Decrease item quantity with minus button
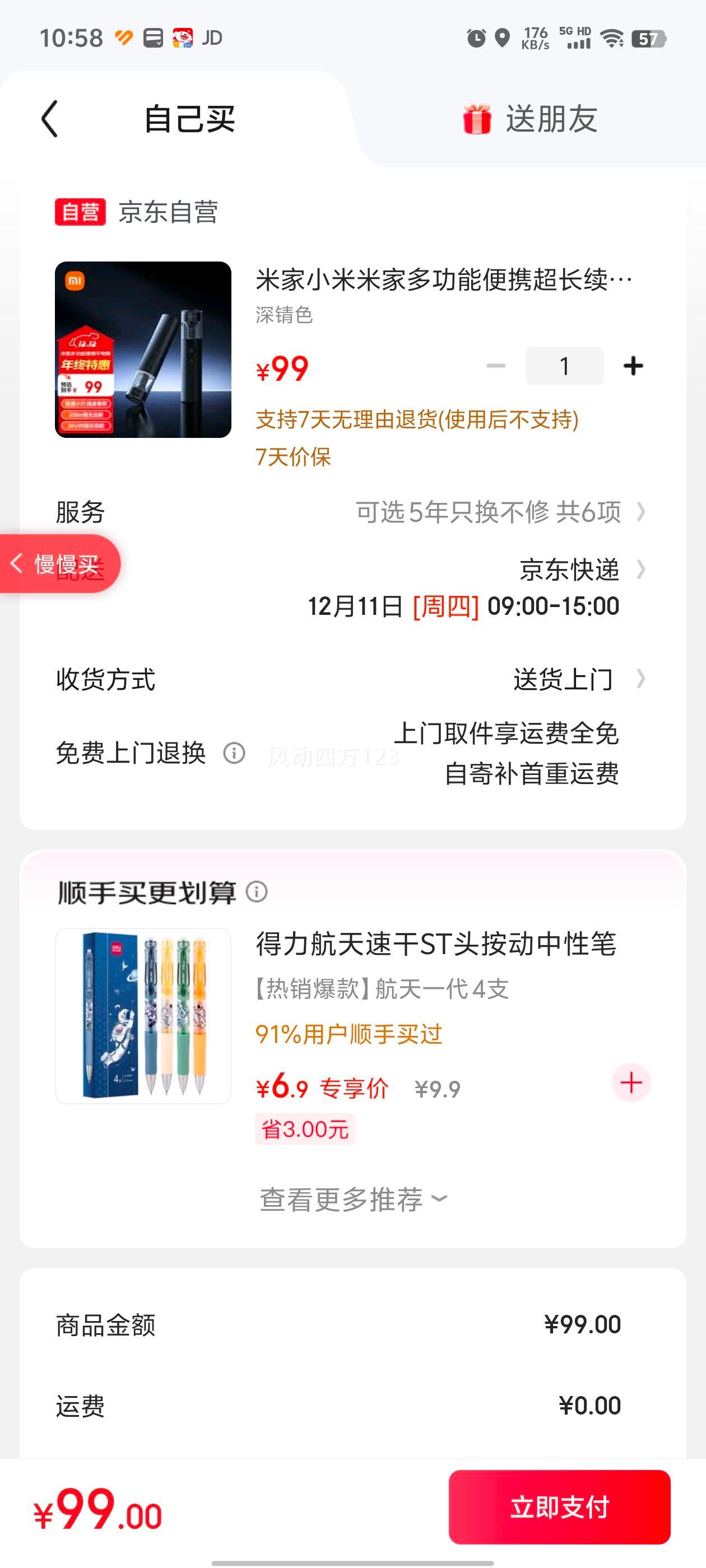Screen dimensions: 706x1568 tap(496, 366)
